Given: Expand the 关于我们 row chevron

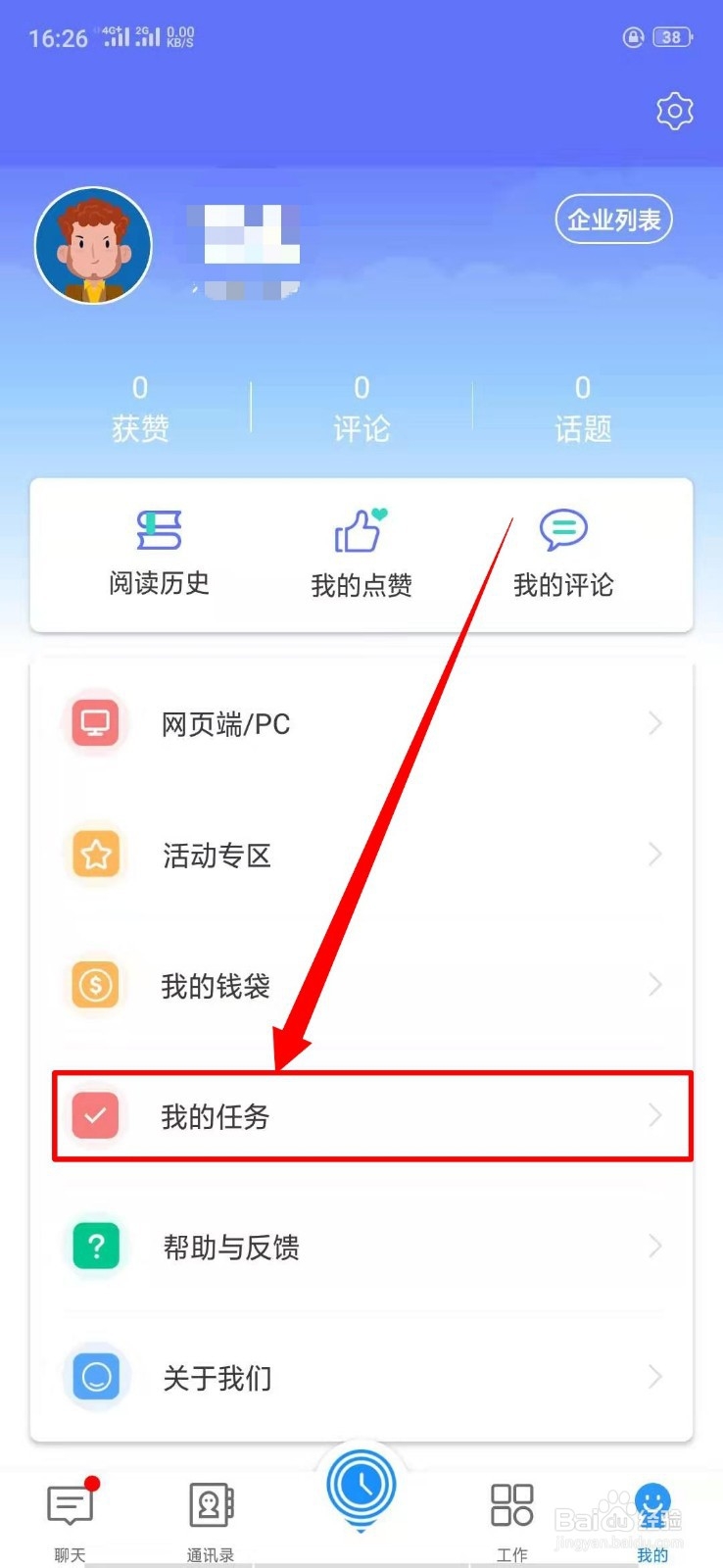Looking at the screenshot, I should pyautogui.click(x=654, y=1376).
